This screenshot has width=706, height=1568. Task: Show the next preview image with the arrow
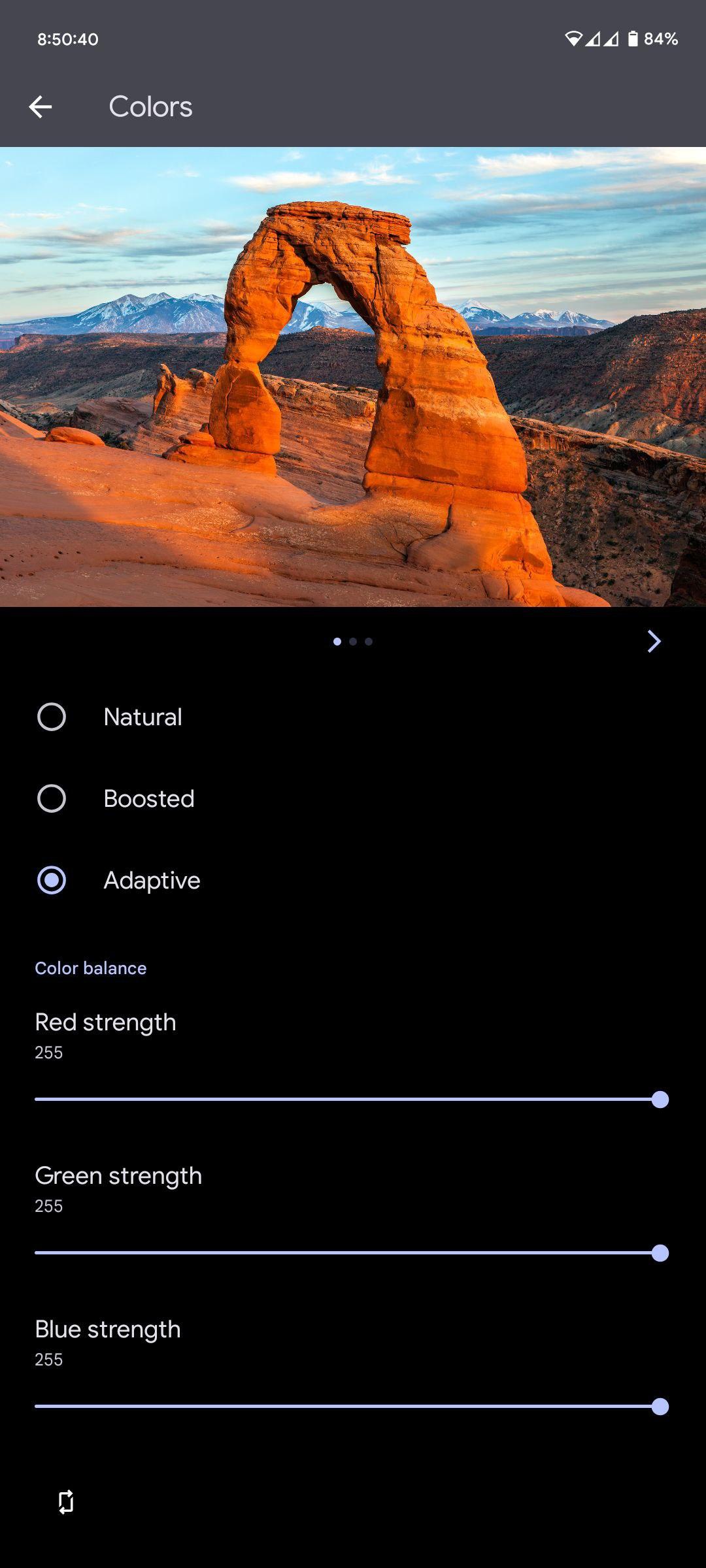coord(654,642)
